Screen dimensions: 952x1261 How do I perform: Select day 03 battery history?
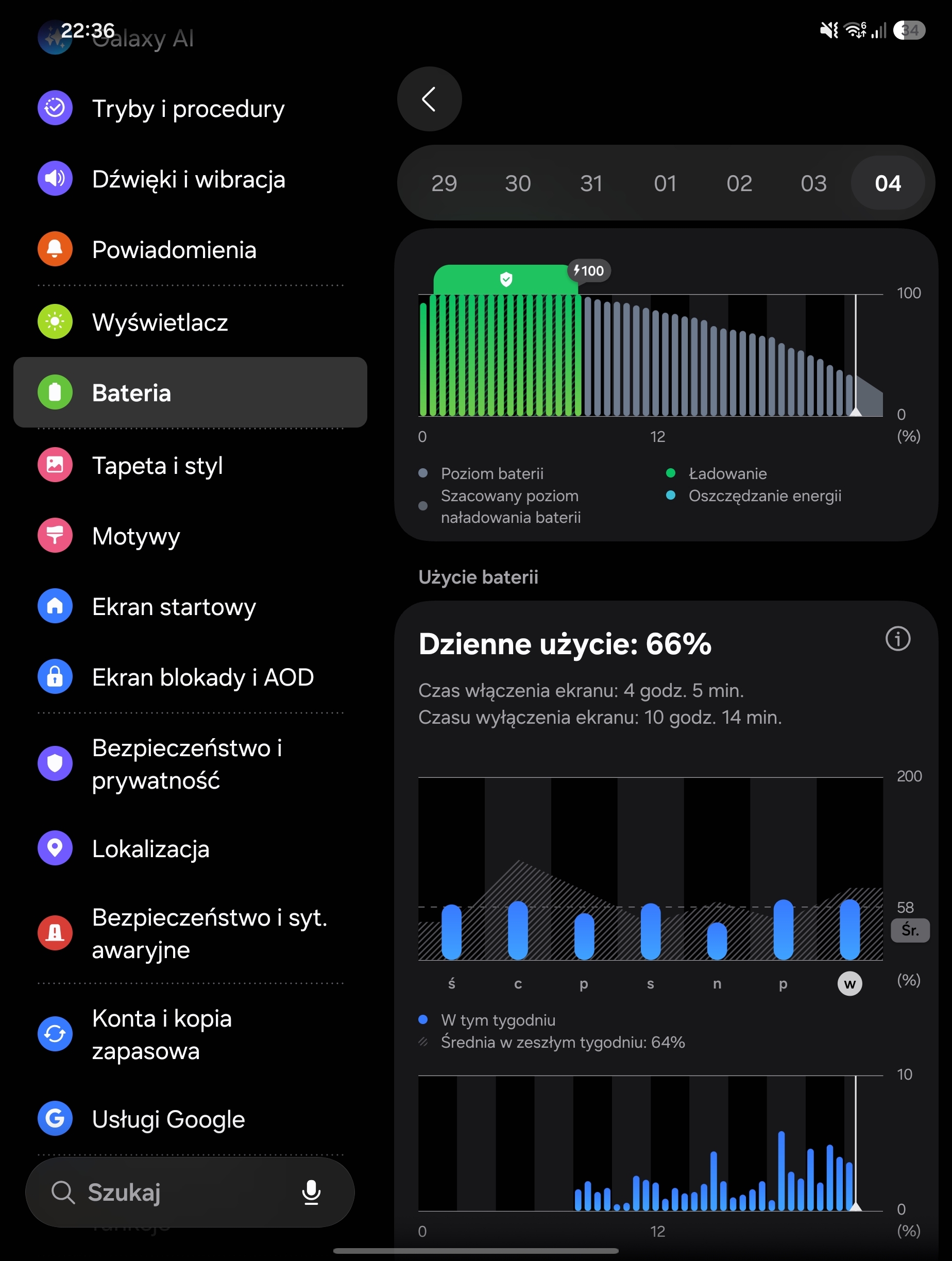(x=813, y=183)
